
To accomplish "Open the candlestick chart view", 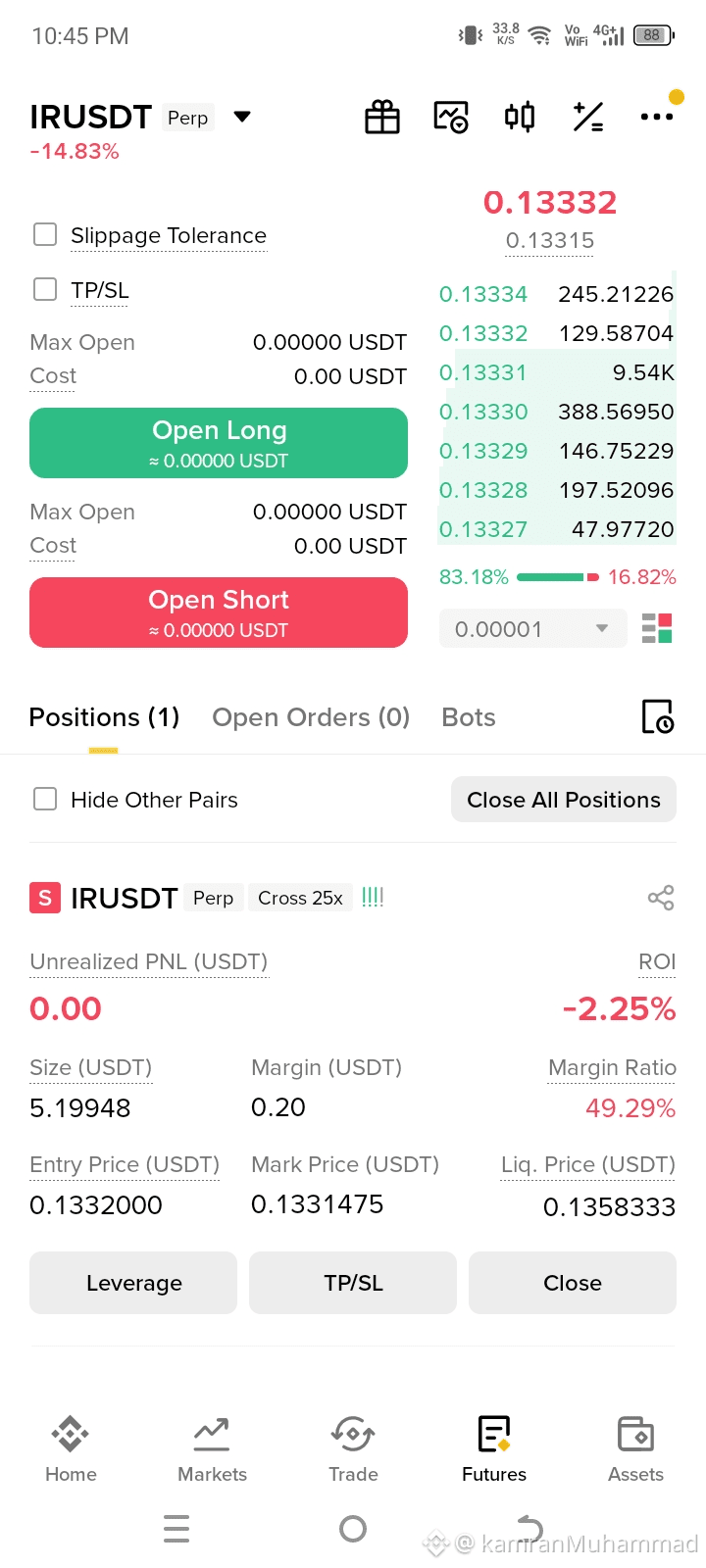I will click(520, 118).
